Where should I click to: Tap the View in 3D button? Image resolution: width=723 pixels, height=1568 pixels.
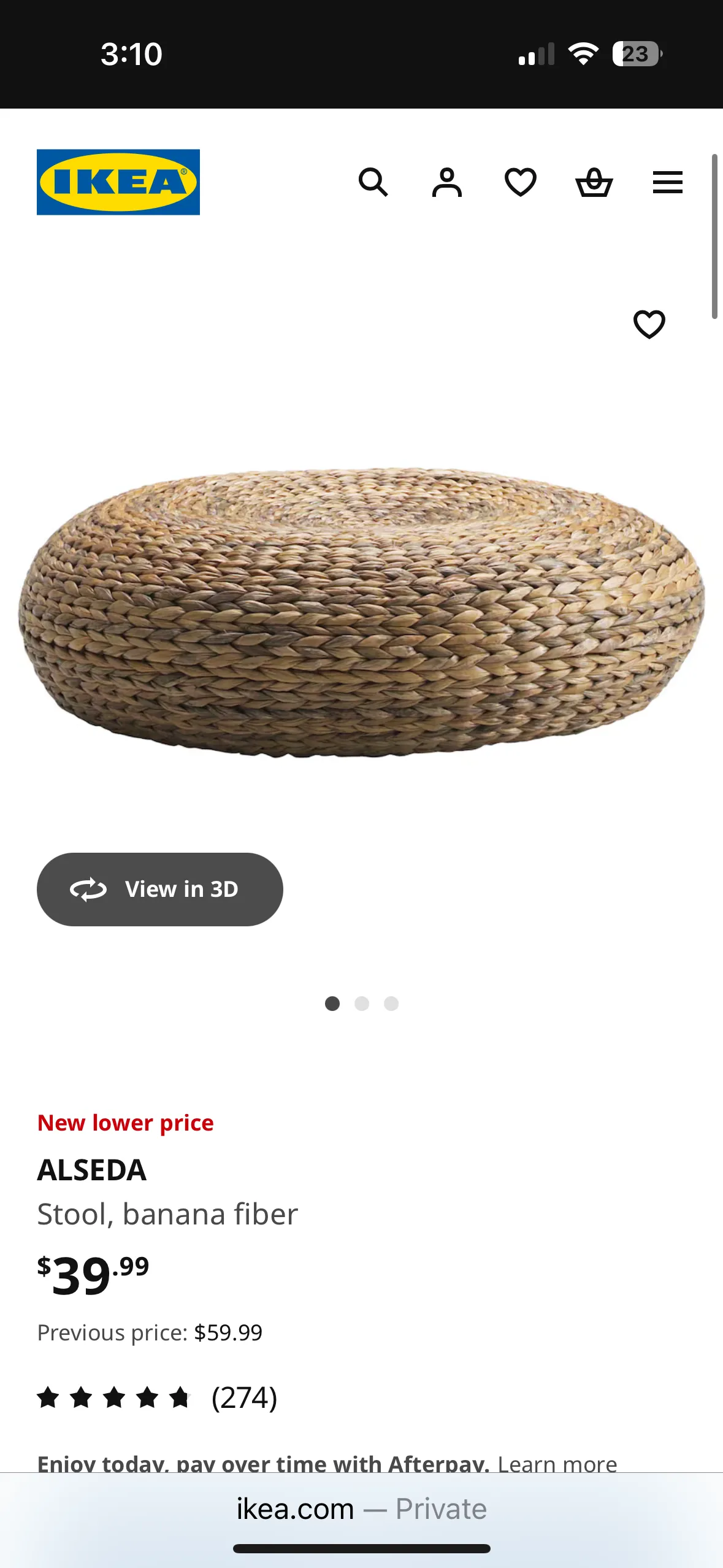tap(159, 889)
